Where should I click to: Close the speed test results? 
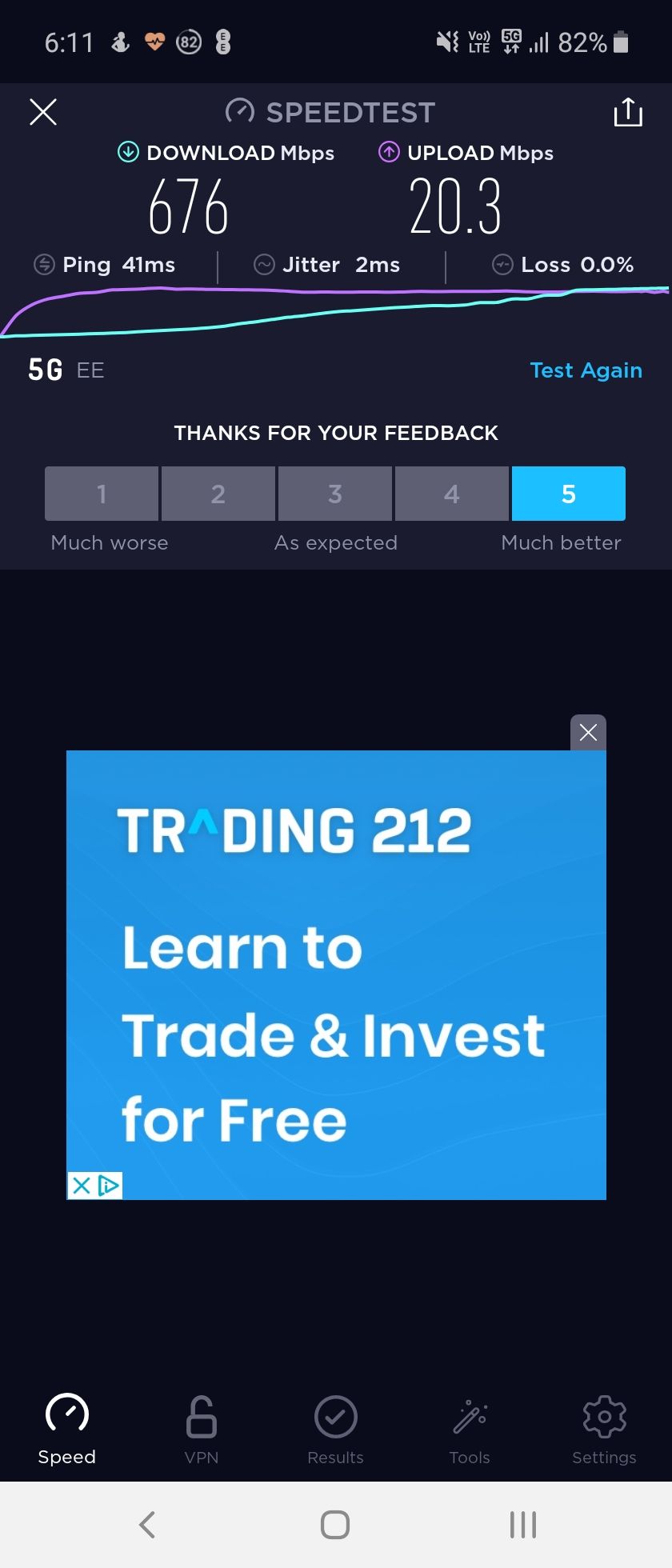point(43,112)
